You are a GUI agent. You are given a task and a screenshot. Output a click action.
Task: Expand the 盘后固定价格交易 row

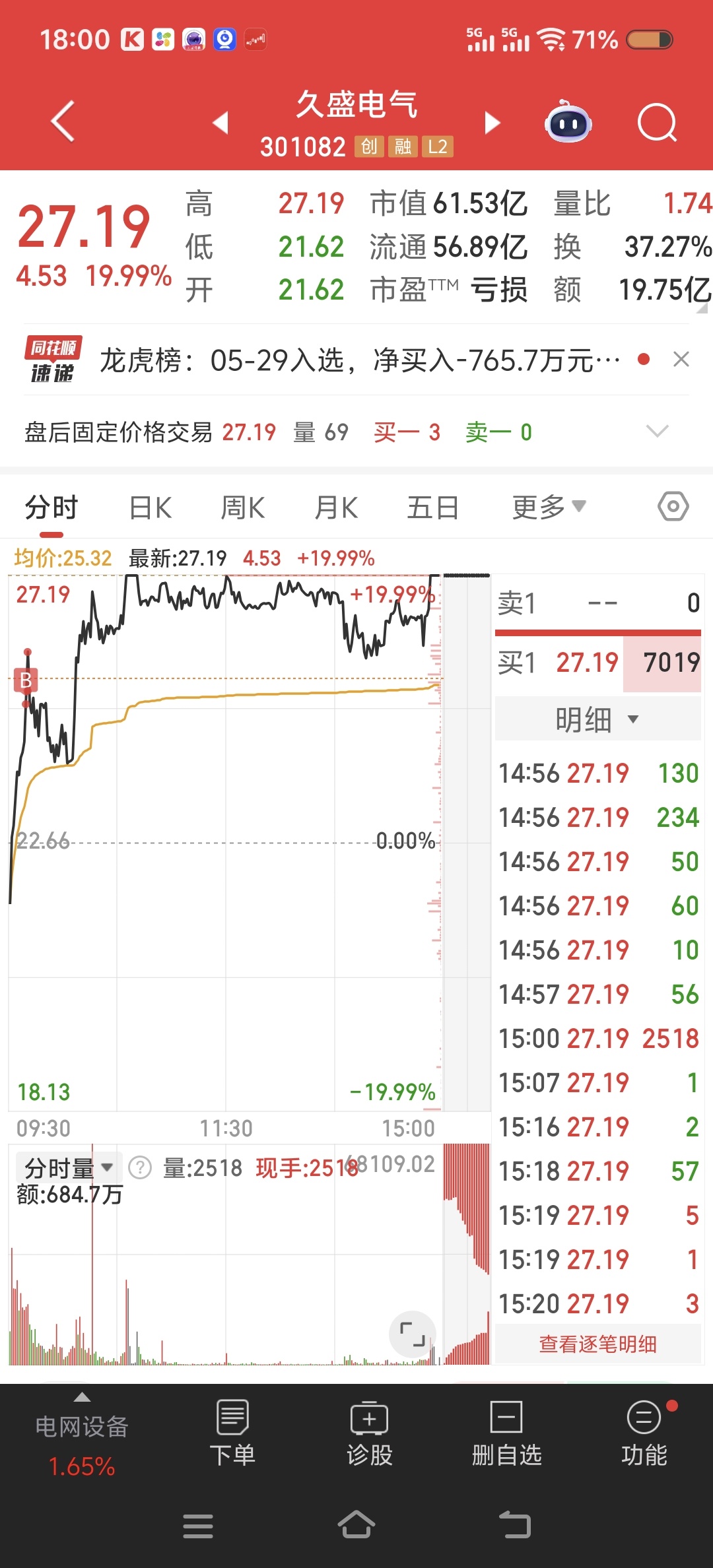pos(657,432)
